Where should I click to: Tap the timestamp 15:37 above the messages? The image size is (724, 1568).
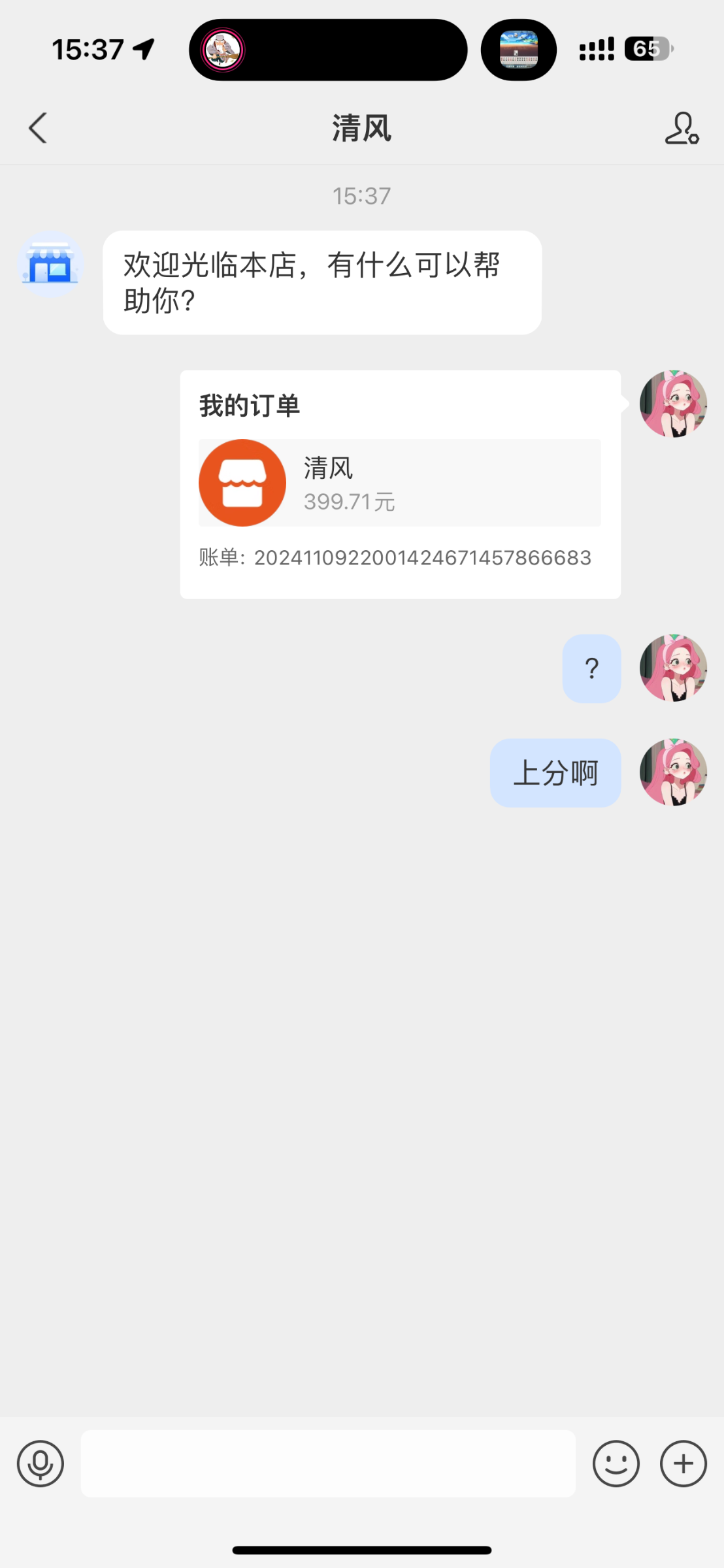[361, 195]
